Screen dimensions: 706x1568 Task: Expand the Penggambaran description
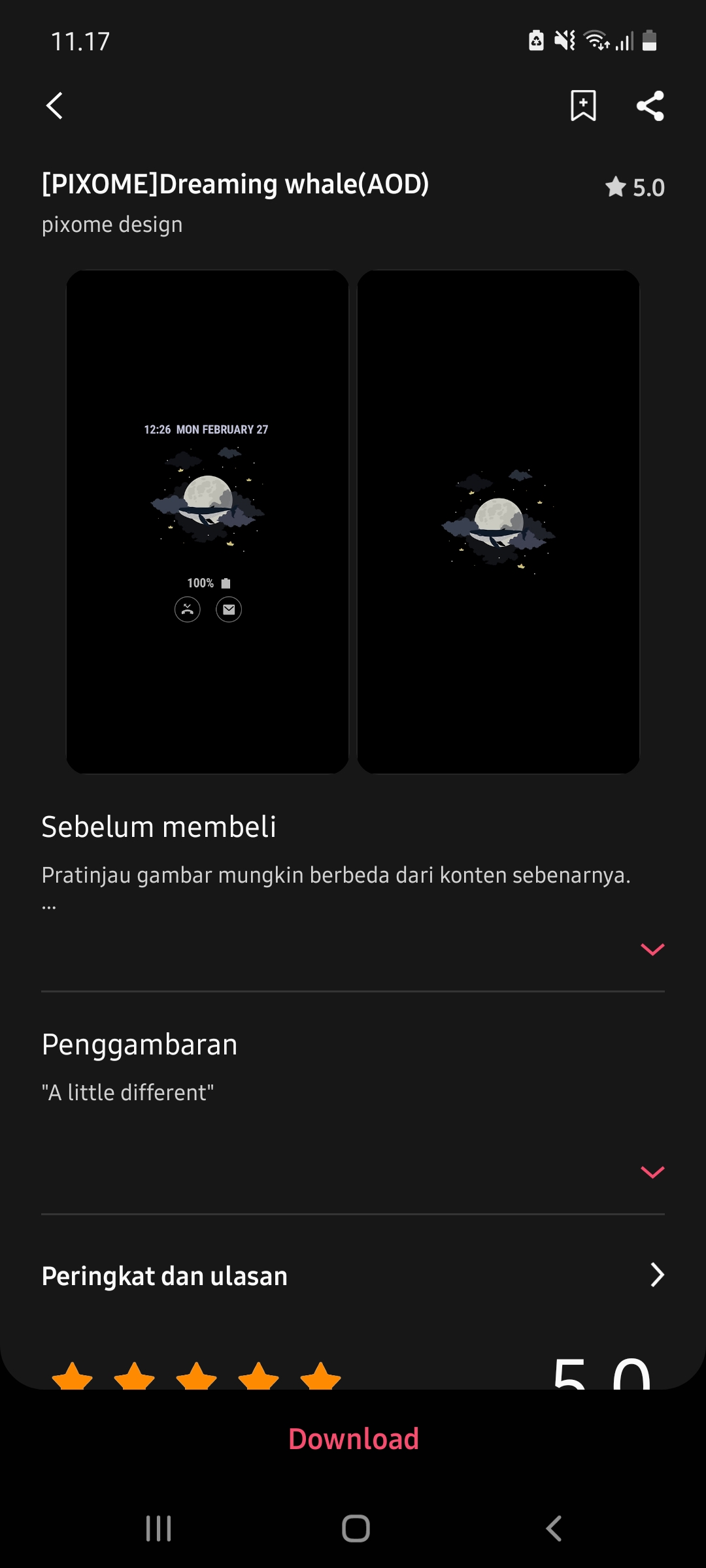pos(652,1172)
